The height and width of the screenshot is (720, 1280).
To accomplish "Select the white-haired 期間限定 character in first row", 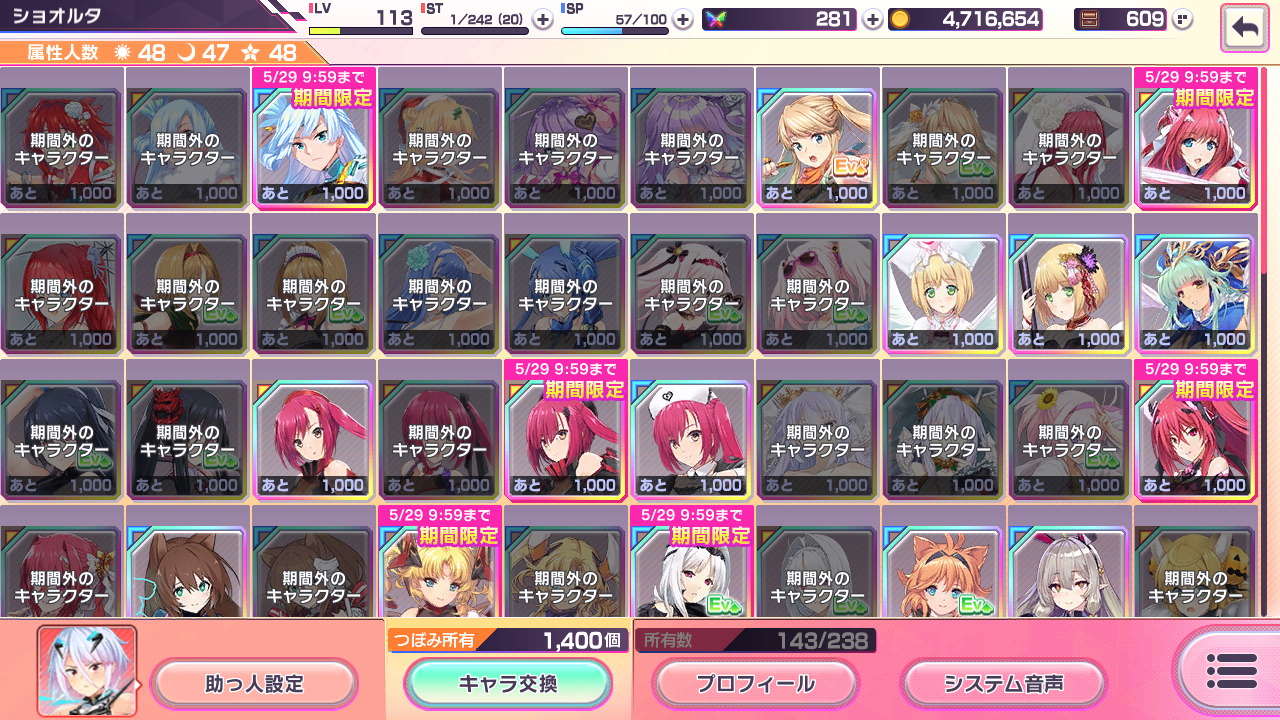I will 314,147.
